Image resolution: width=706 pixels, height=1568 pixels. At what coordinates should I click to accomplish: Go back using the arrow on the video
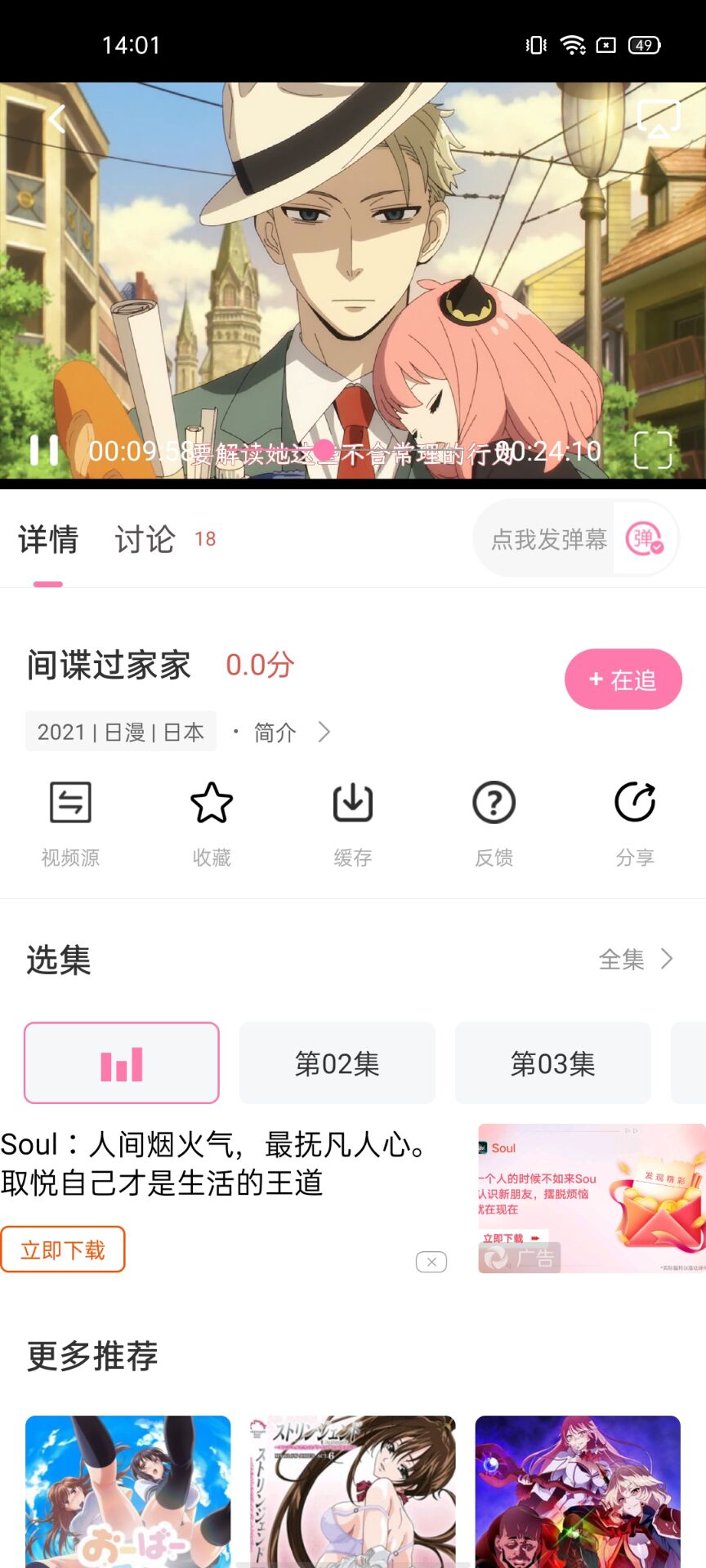point(56,119)
